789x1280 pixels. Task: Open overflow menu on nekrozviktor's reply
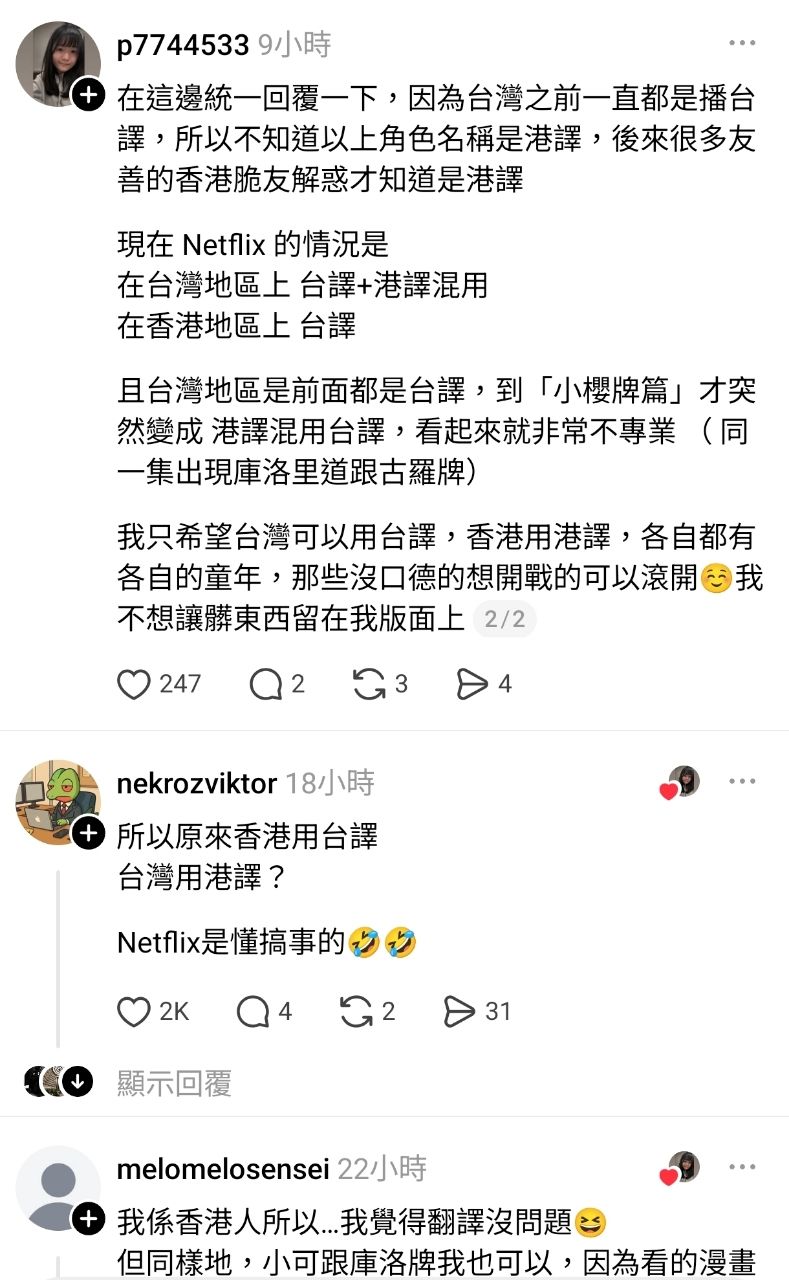[x=742, y=782]
